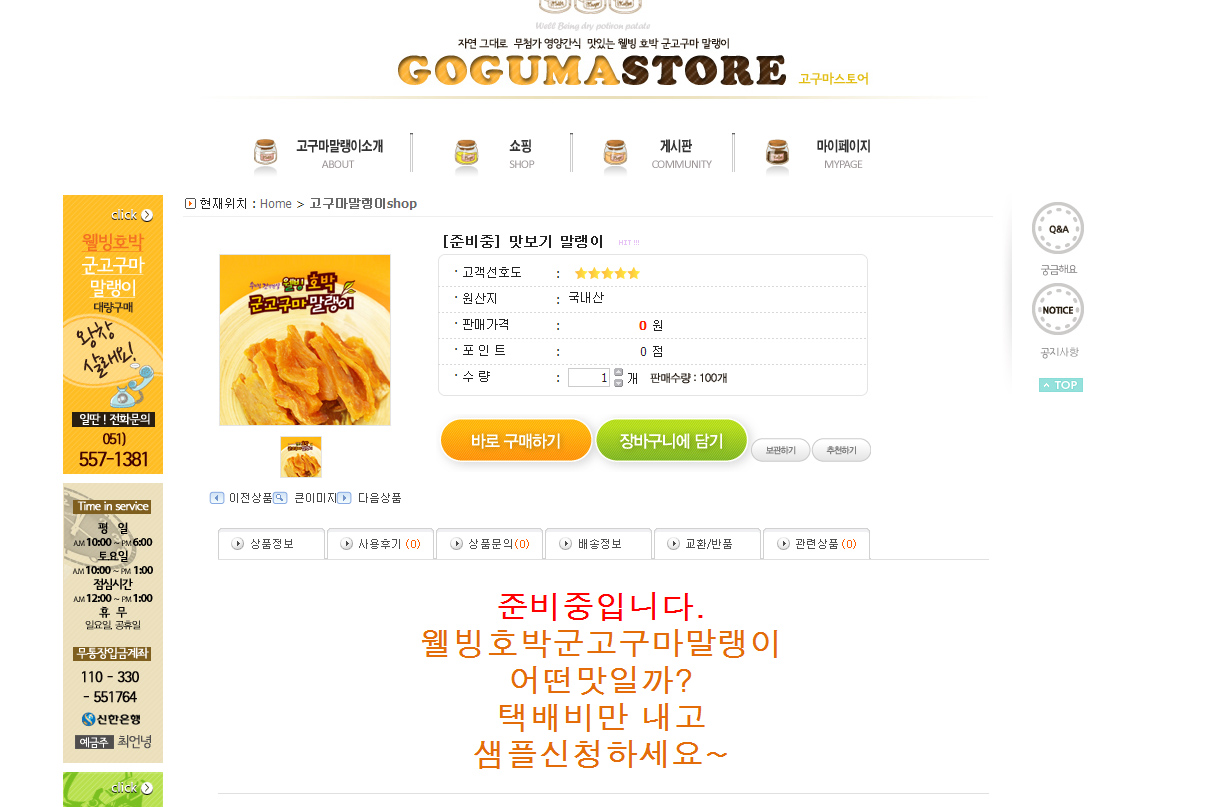
Task: Switch to the 상품문의 tab
Action: [x=489, y=544]
